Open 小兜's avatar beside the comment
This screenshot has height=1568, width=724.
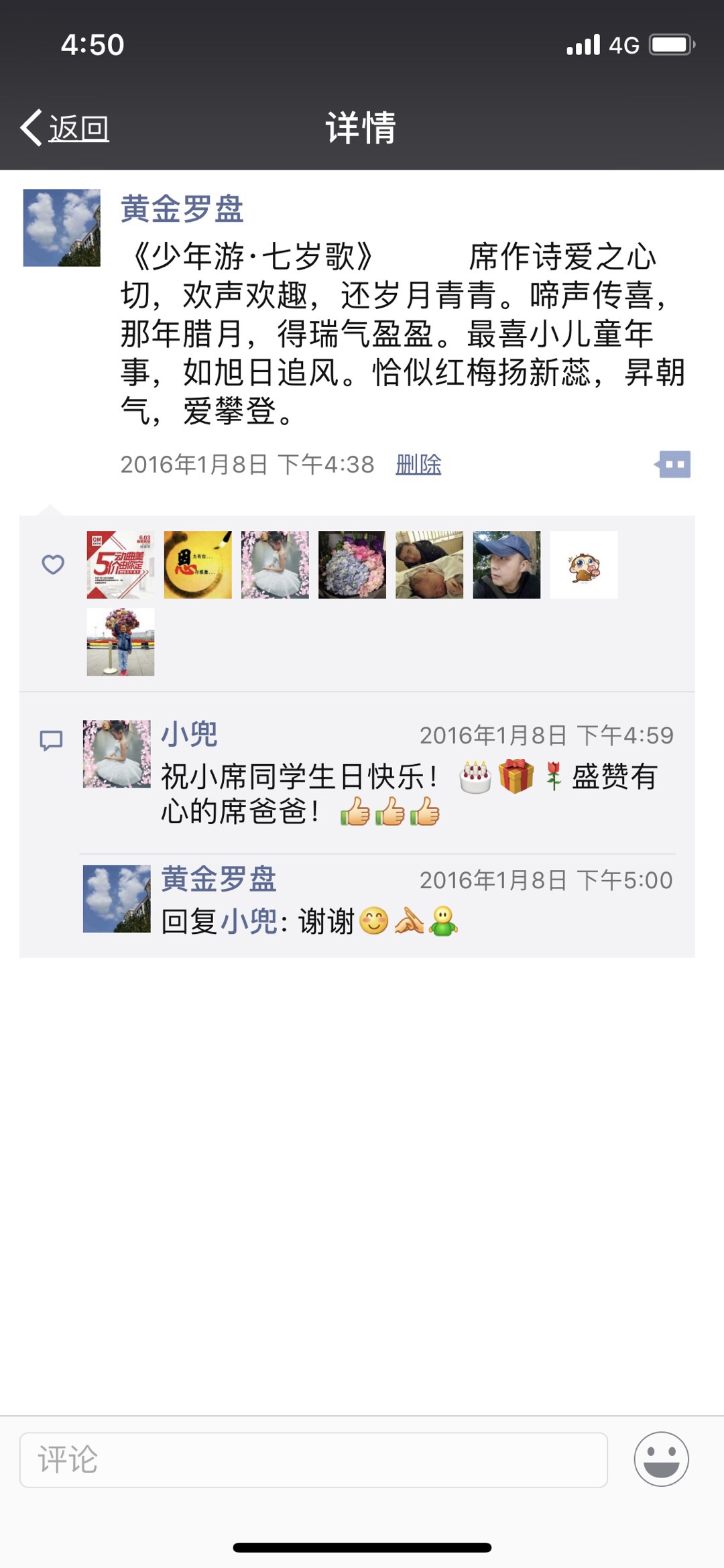[x=117, y=754]
